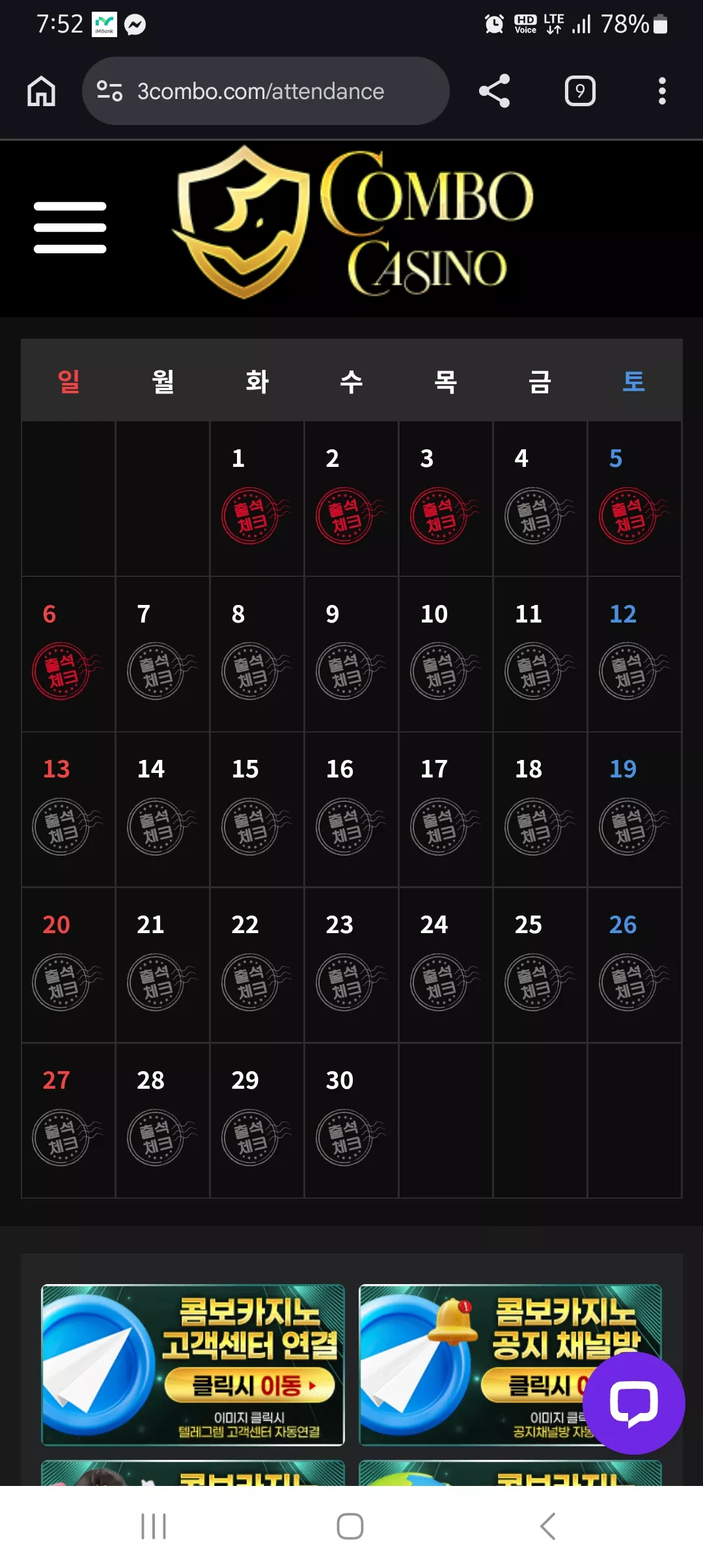This screenshot has height=1568, width=703.
Task: Tap the 3combo.com/attendance address bar
Action: 266,91
